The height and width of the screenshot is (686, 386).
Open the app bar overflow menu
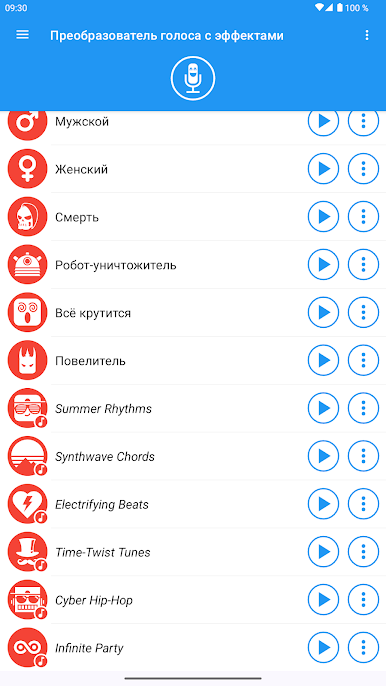coord(367,35)
